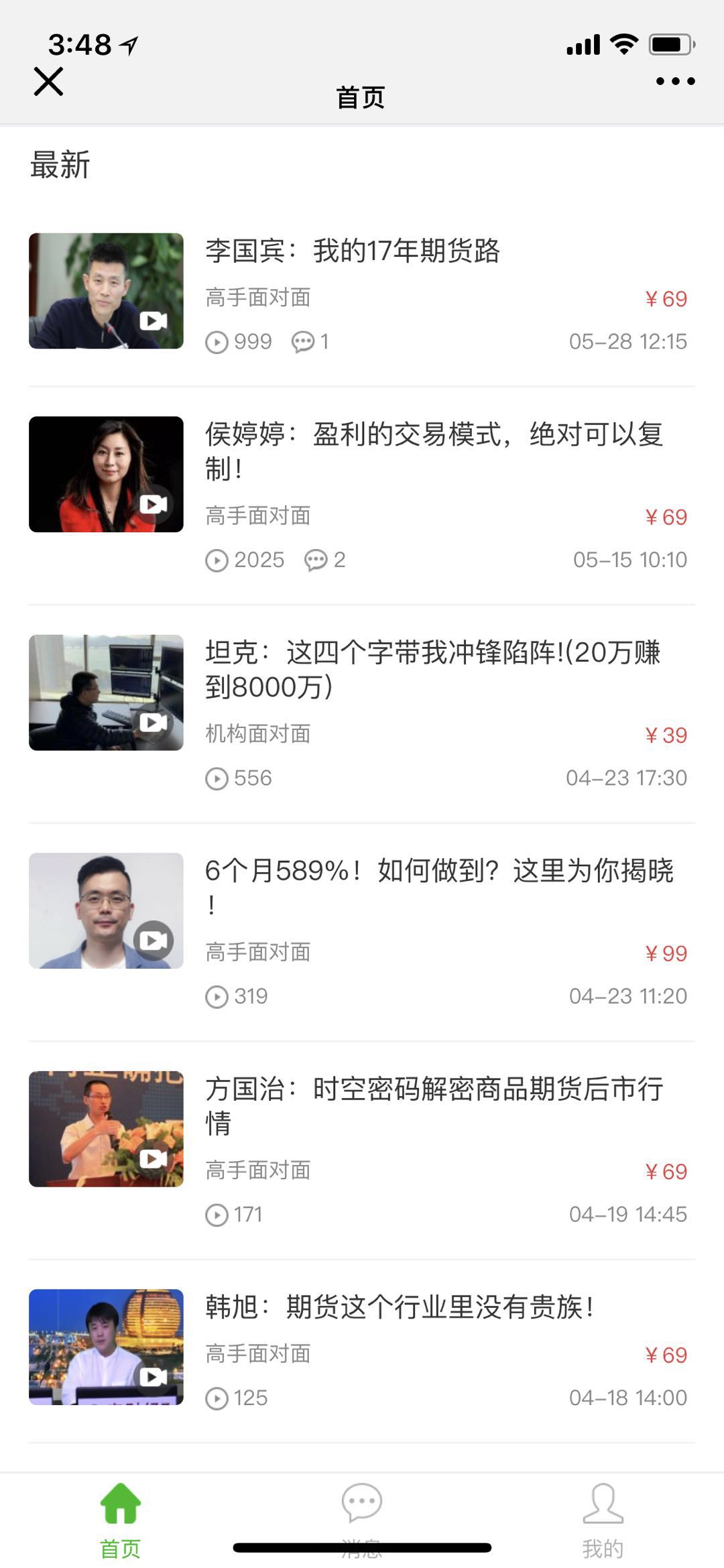The width and height of the screenshot is (724, 1568).
Task: Open the 6个月589% video item
Action: 362,932
